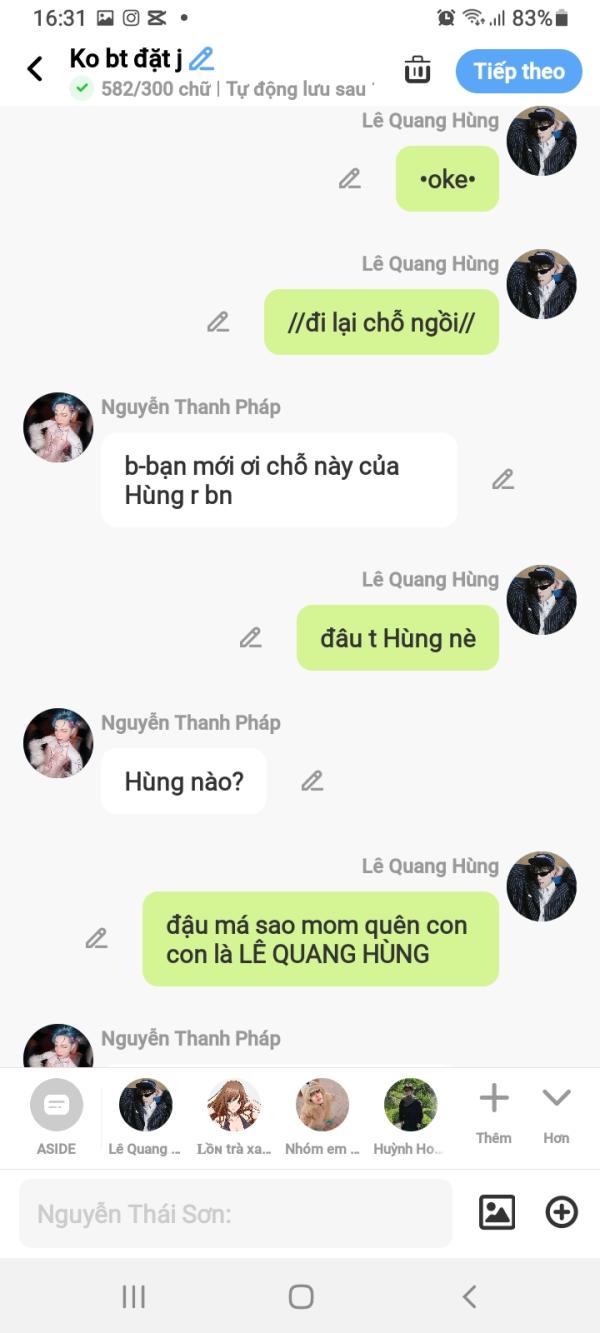Screen dimensions: 600x1333
Task: Choose the Huỳnh Ho... character
Action: pos(410,1117)
